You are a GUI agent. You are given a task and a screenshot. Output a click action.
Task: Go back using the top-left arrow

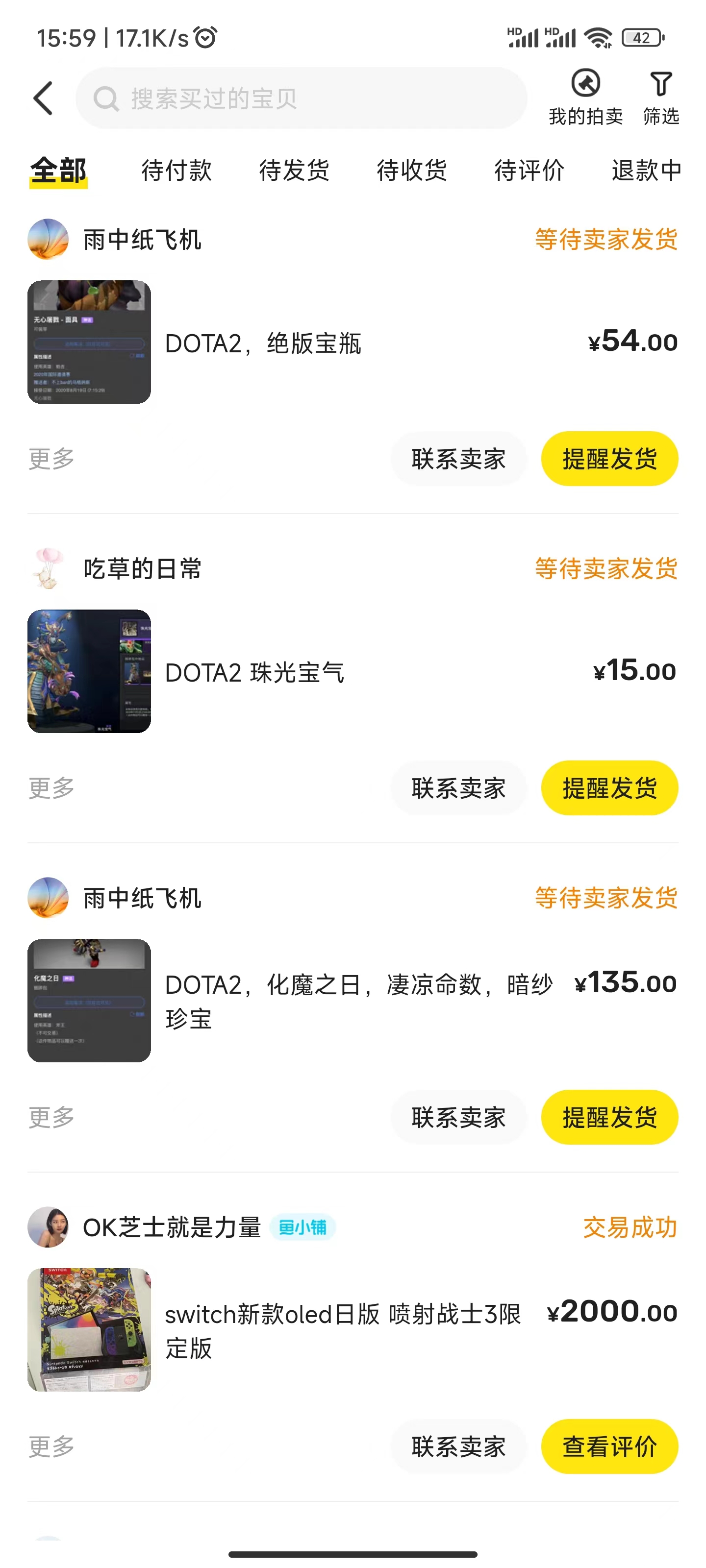tap(43, 98)
